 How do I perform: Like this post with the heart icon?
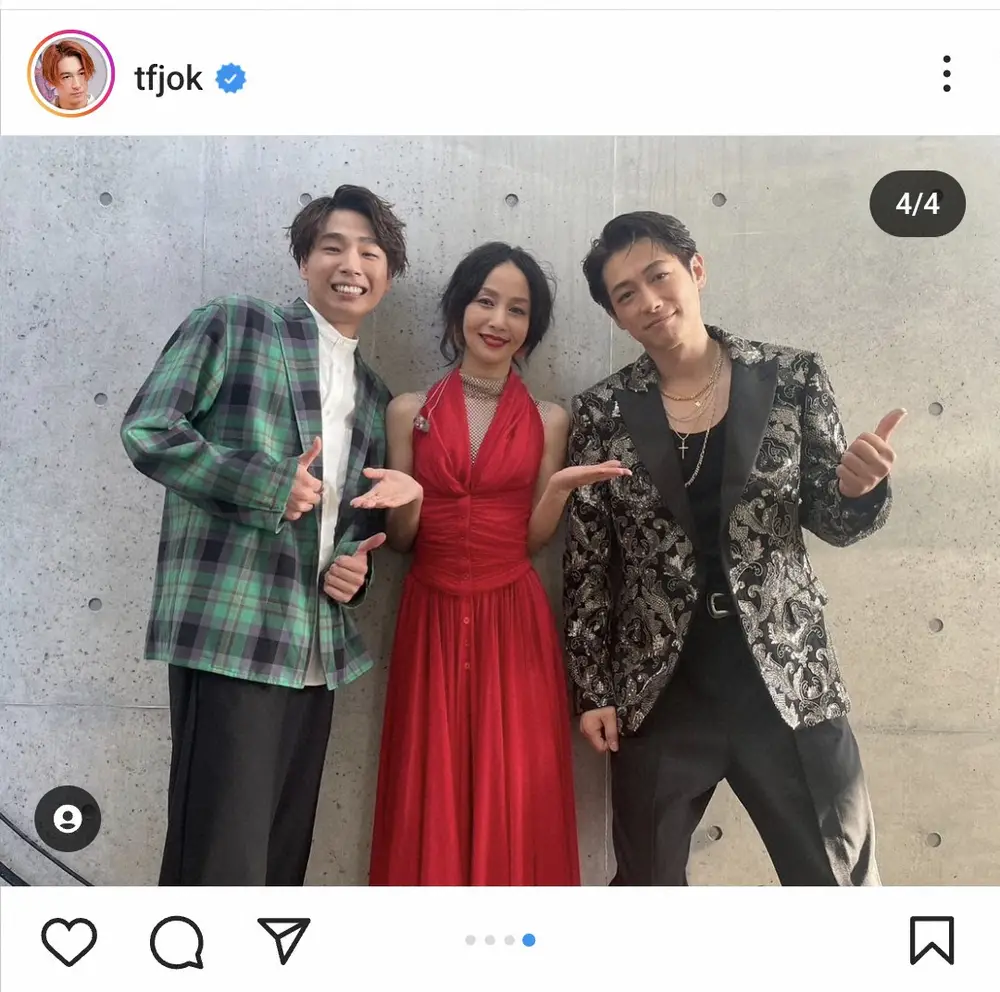click(69, 941)
